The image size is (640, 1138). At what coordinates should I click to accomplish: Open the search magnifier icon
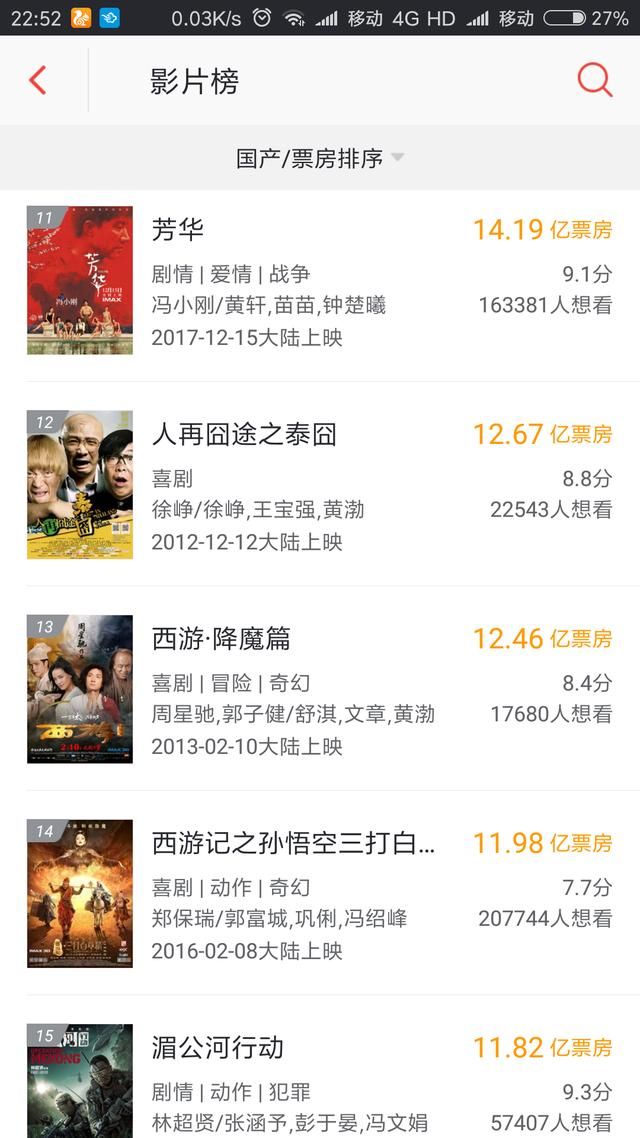594,80
